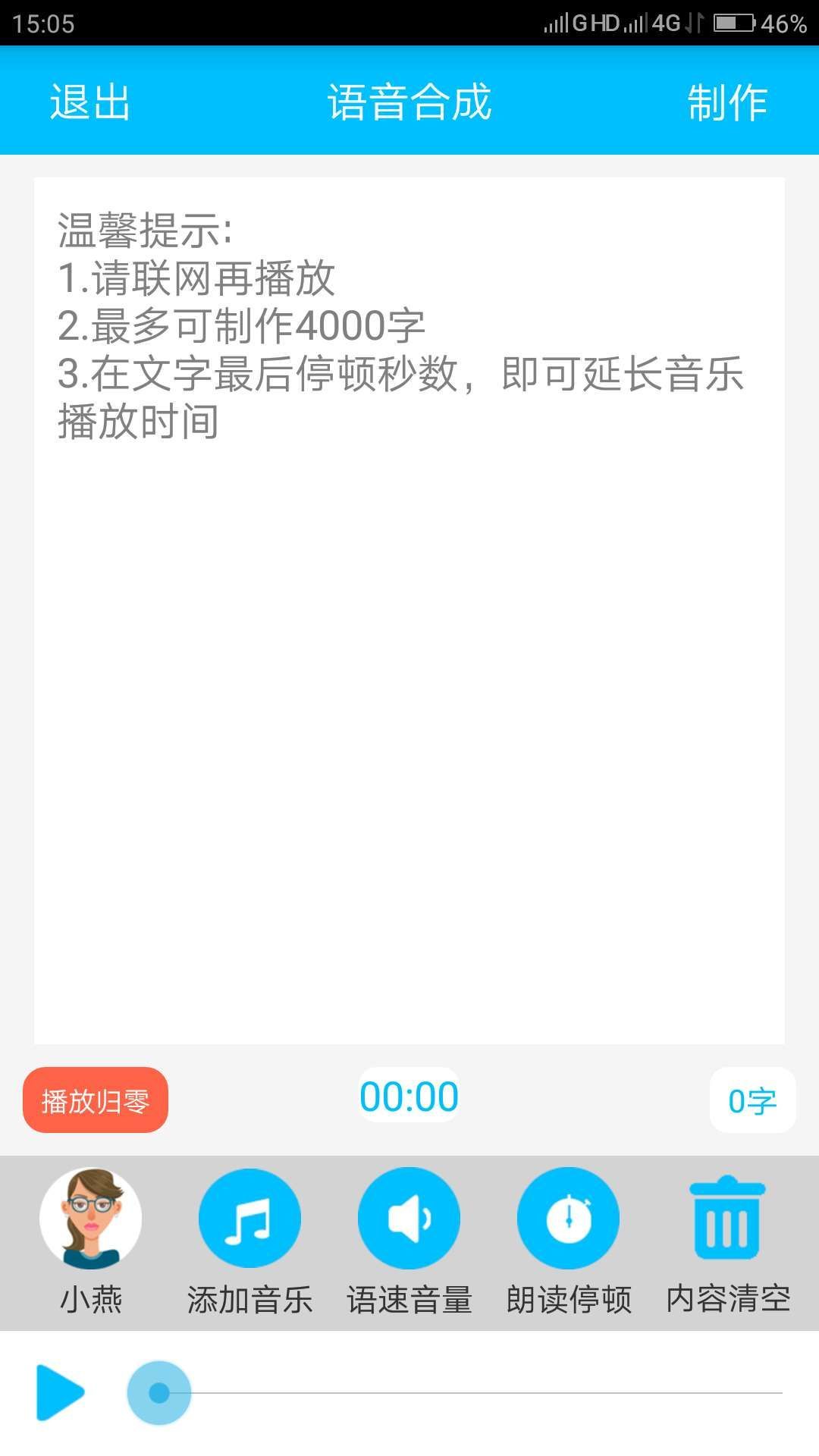Clear all text content via trash icon
The height and width of the screenshot is (1456, 819).
pos(726,1217)
